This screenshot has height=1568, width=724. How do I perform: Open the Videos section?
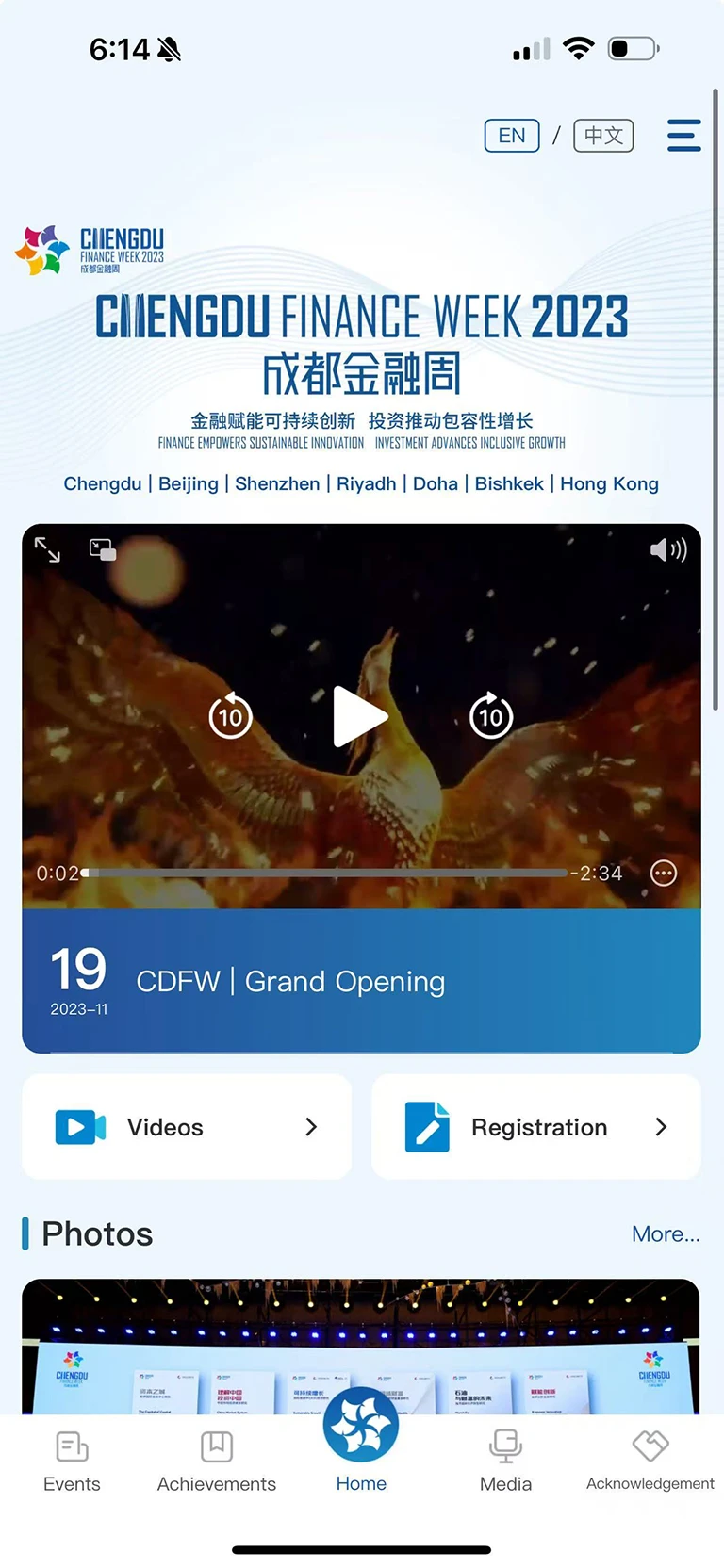[x=187, y=1127]
